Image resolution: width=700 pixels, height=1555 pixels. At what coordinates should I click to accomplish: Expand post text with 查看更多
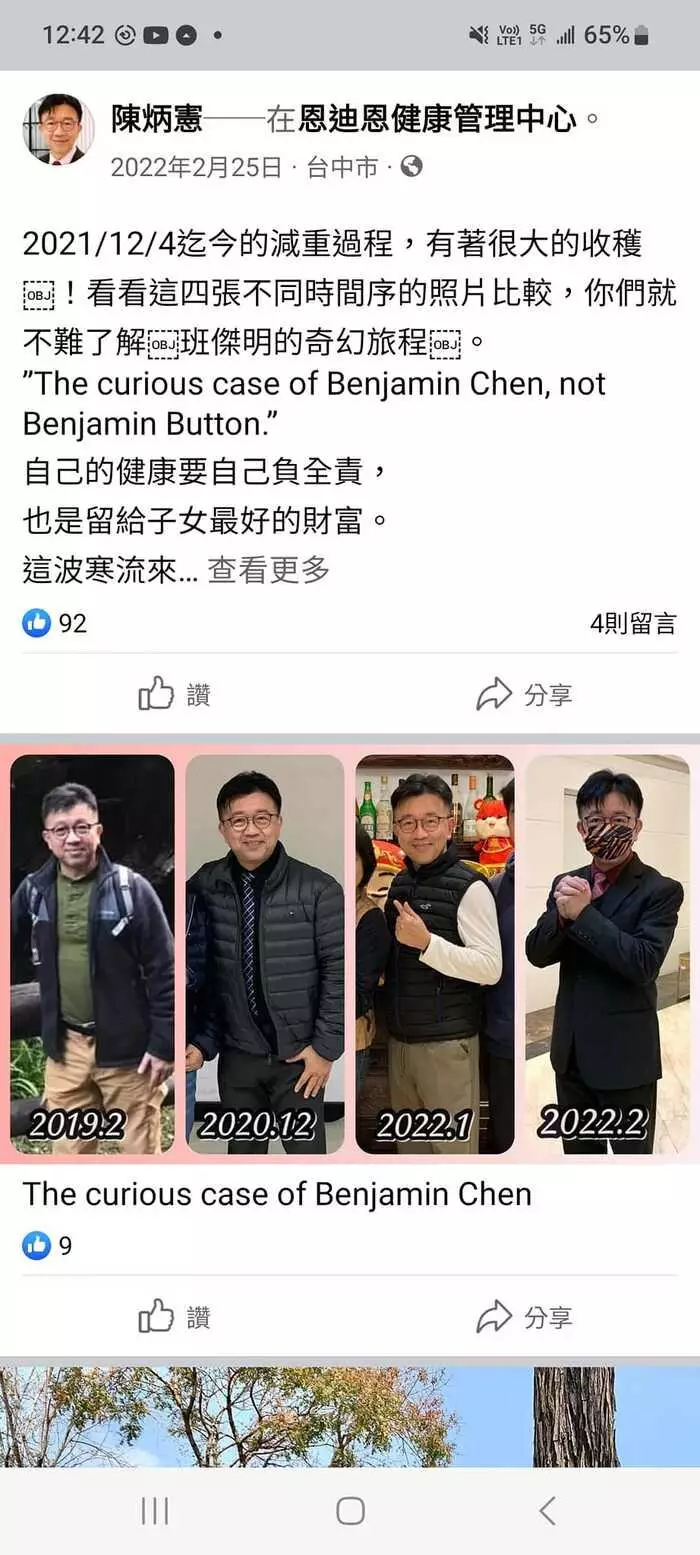[x=268, y=570]
